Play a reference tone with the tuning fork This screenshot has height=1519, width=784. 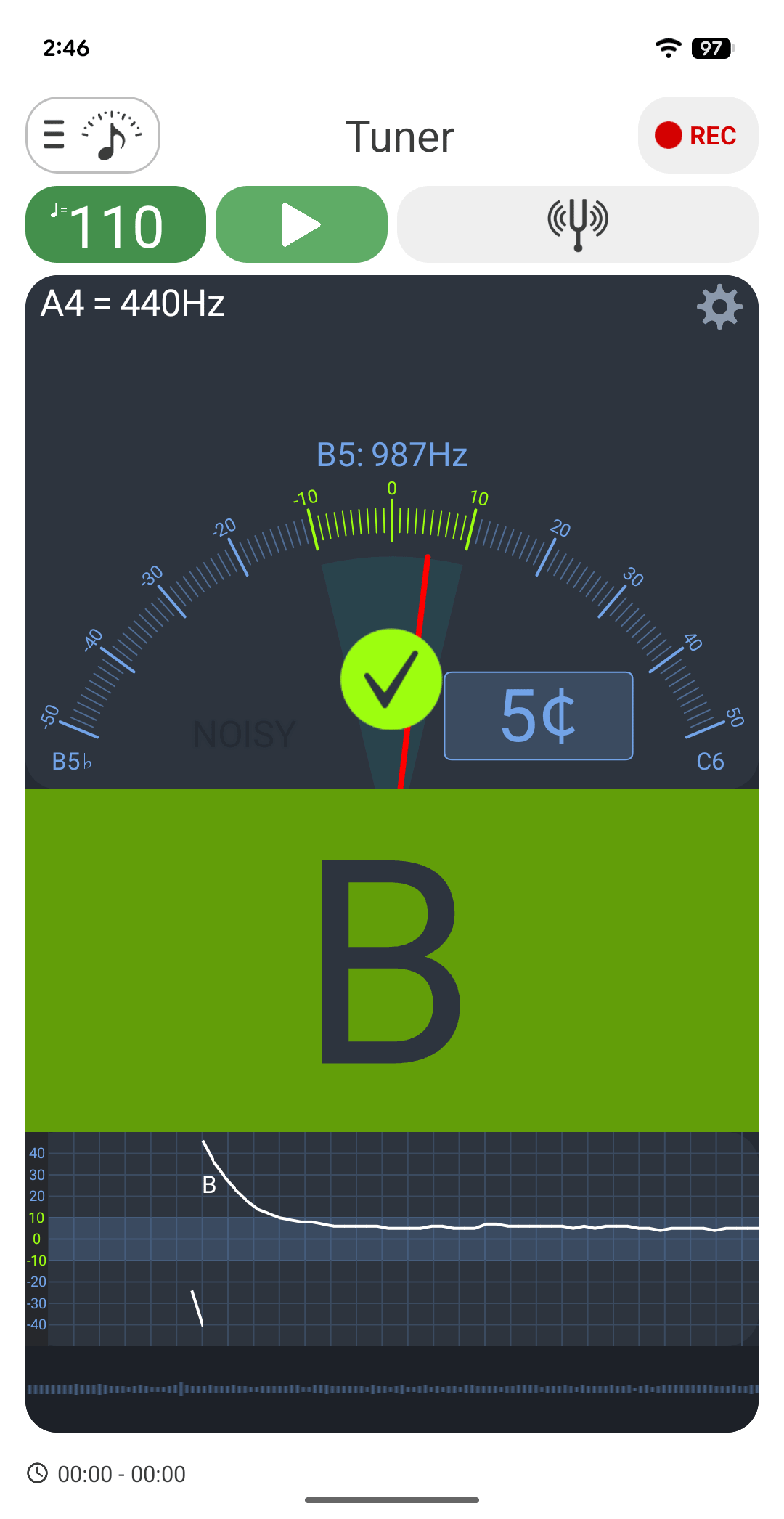click(577, 225)
